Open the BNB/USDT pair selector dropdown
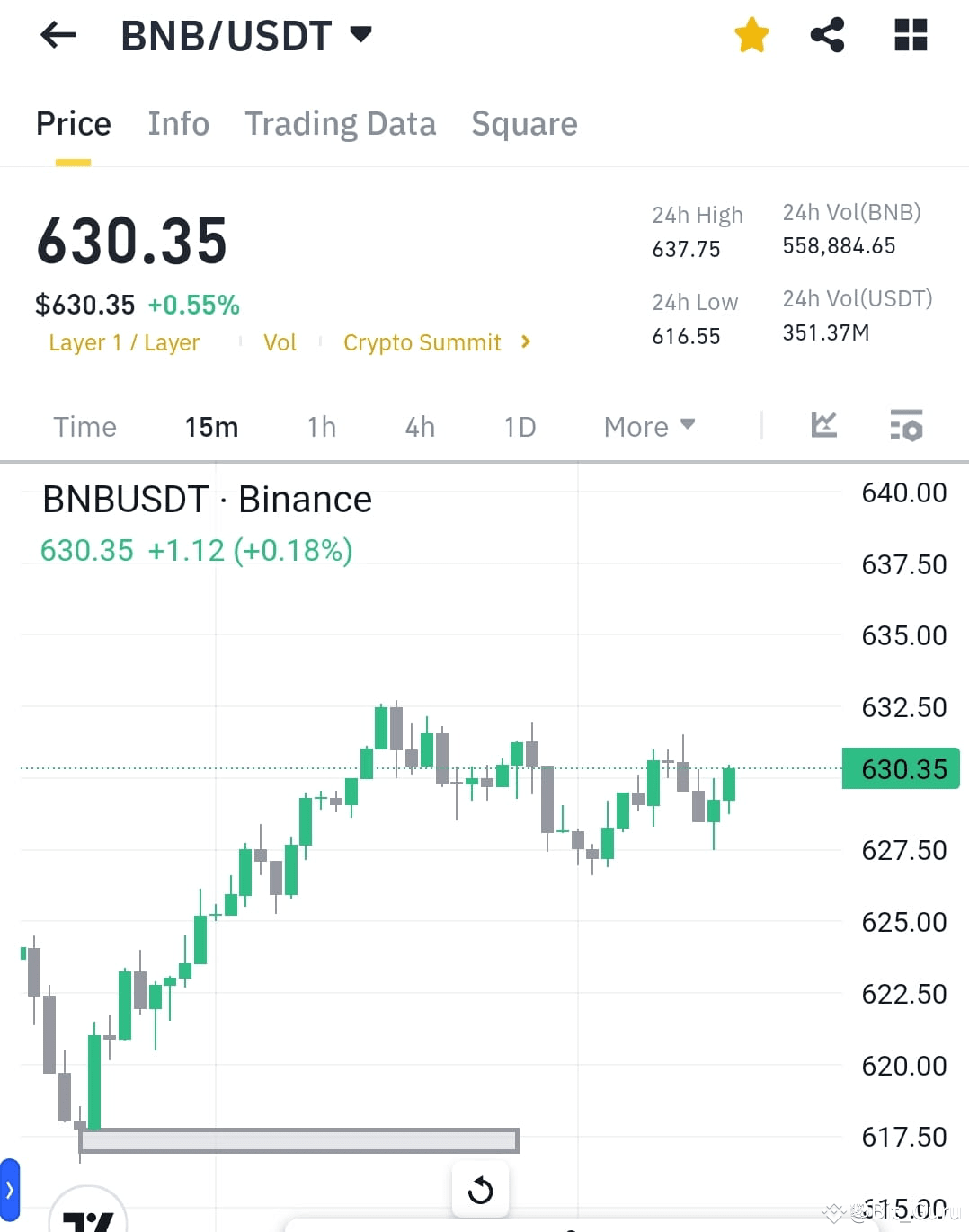 click(359, 32)
